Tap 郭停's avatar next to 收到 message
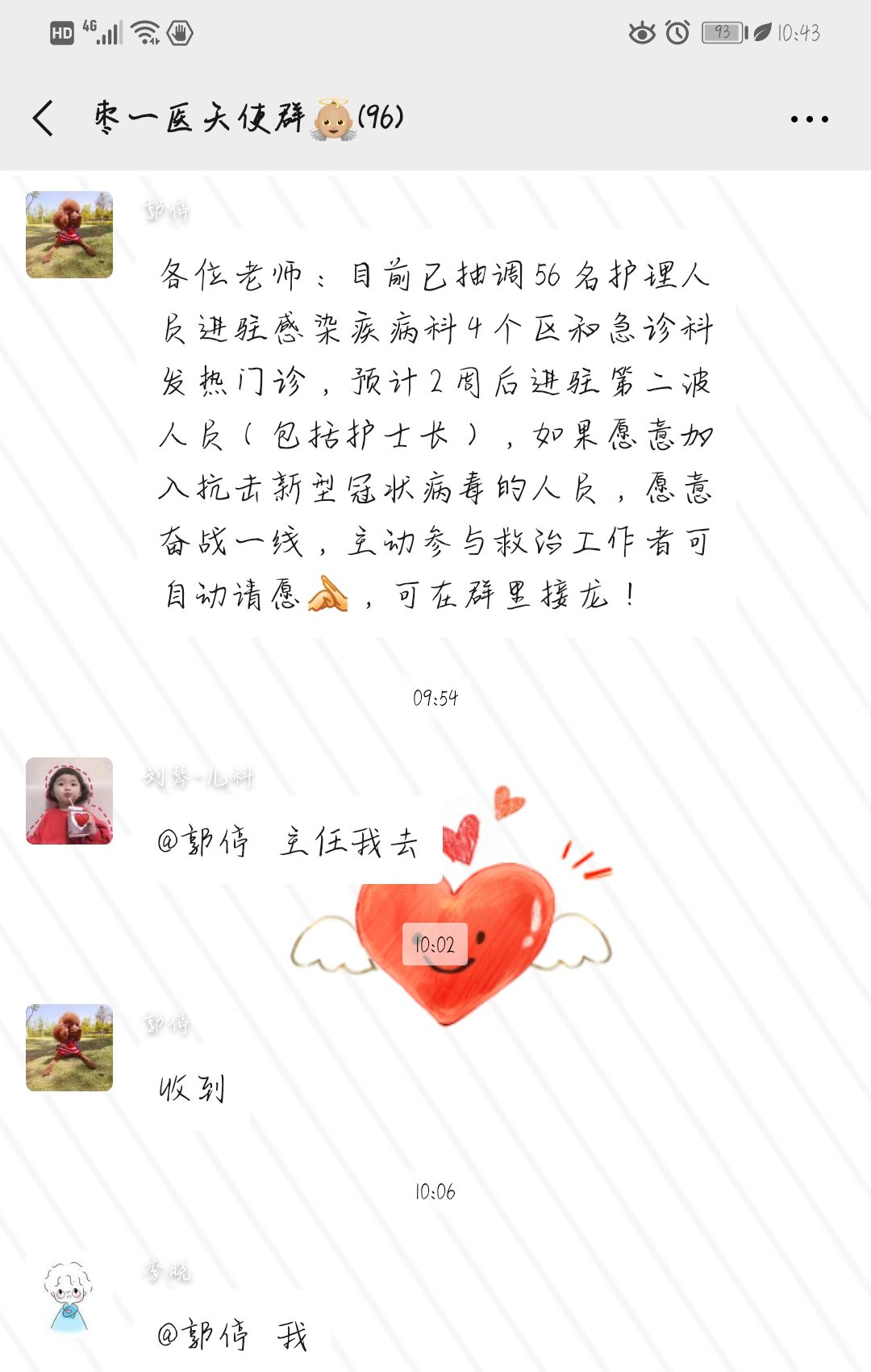 pos(69,1048)
